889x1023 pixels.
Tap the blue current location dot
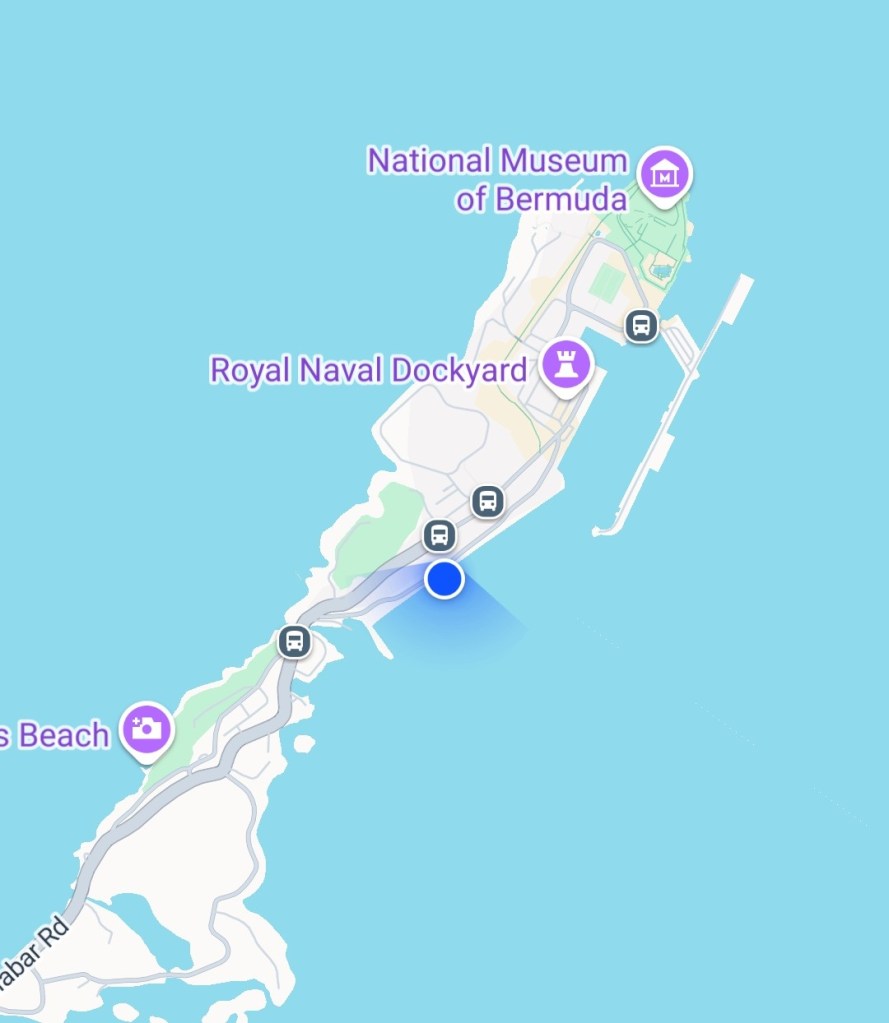444,579
